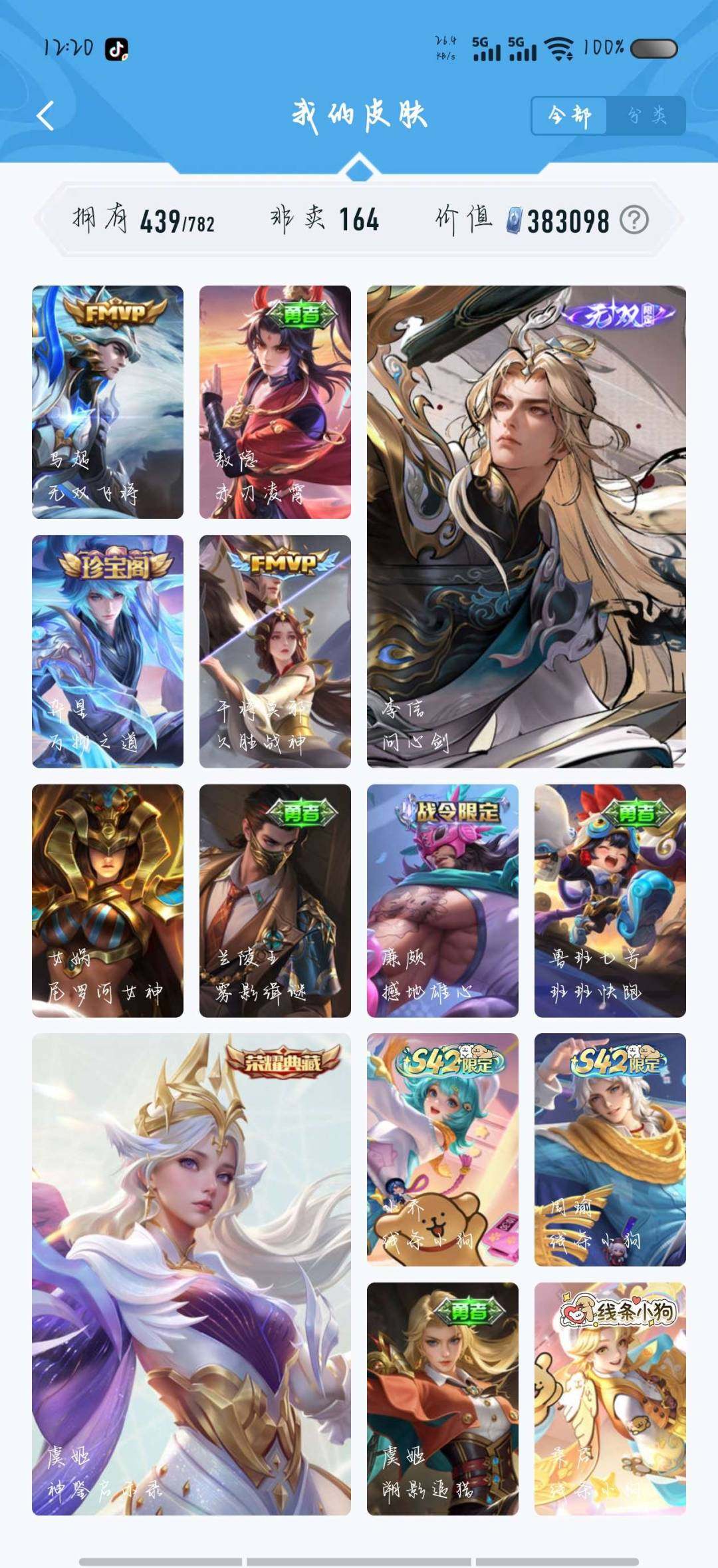
Task: Open the 小乔 S42限定 skin card
Action: [x=443, y=1149]
